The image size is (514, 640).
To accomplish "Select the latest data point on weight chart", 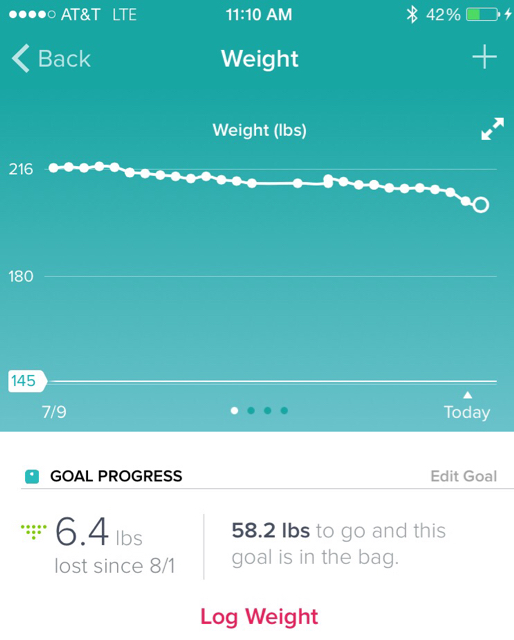I will click(x=481, y=204).
